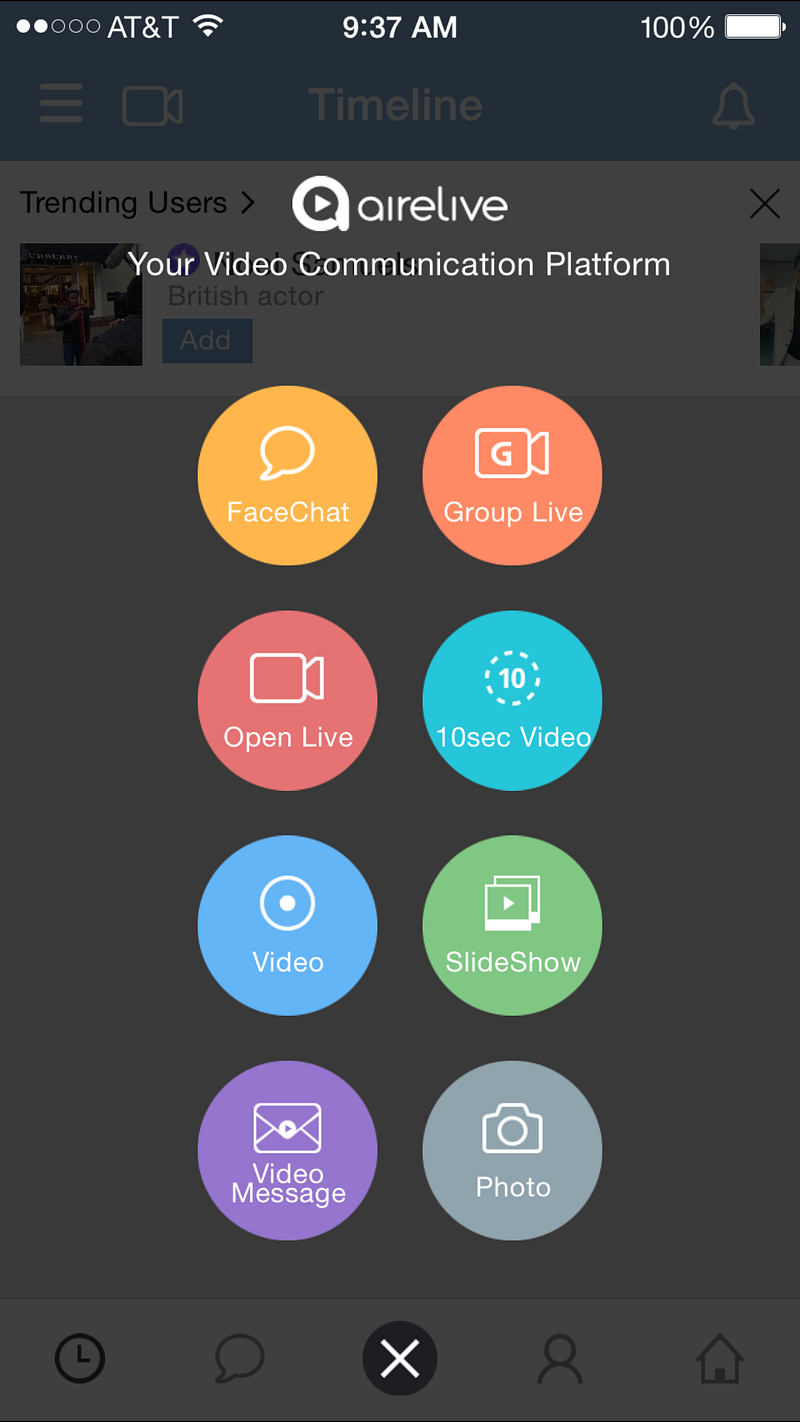Screen dimensions: 800x1422
Task: Close the creation menu with the X button
Action: pos(399,1358)
